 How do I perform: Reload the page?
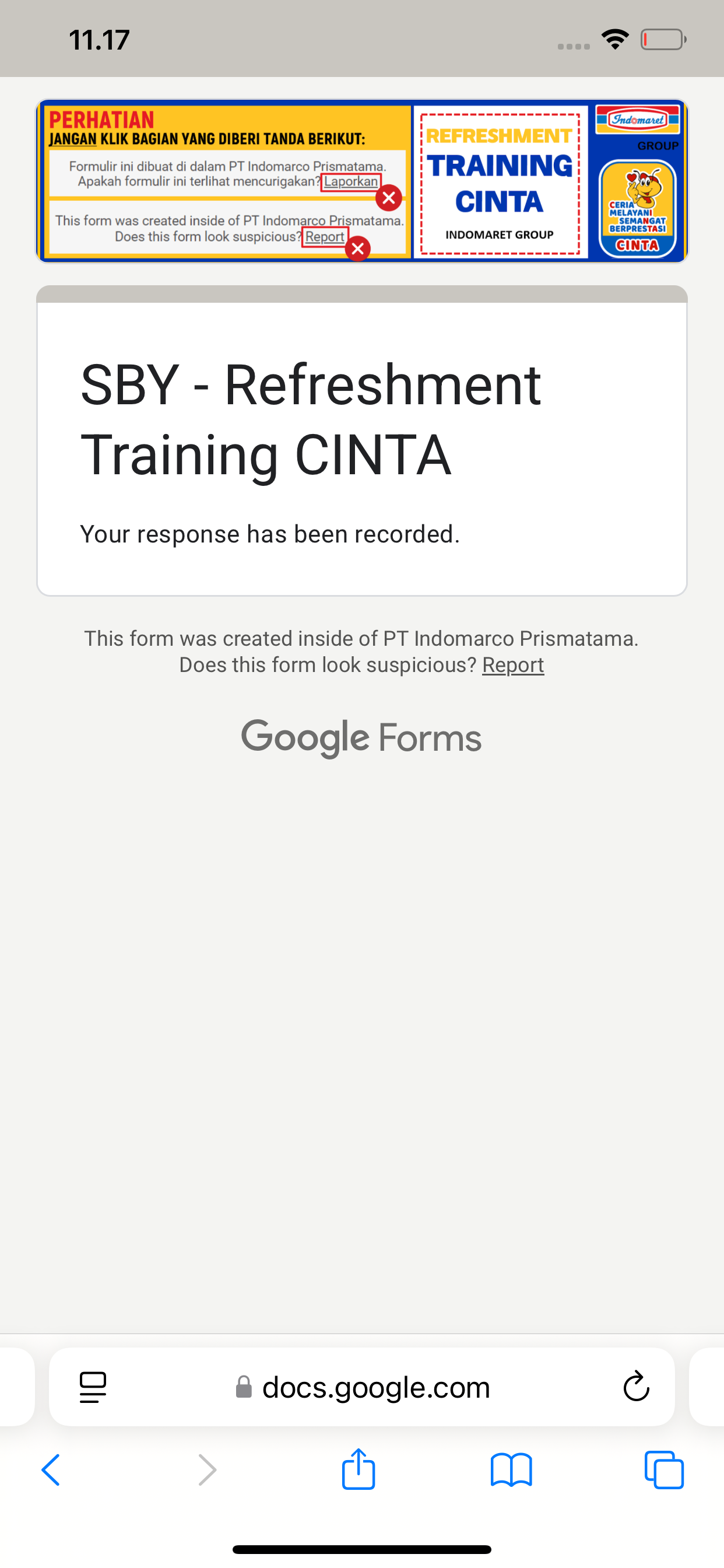point(636,1387)
